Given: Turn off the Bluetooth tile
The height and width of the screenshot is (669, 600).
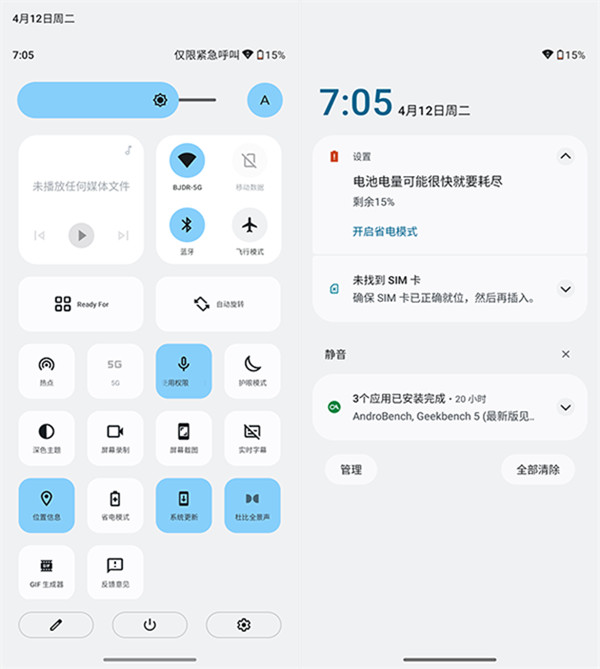Looking at the screenshot, I should 186,225.
